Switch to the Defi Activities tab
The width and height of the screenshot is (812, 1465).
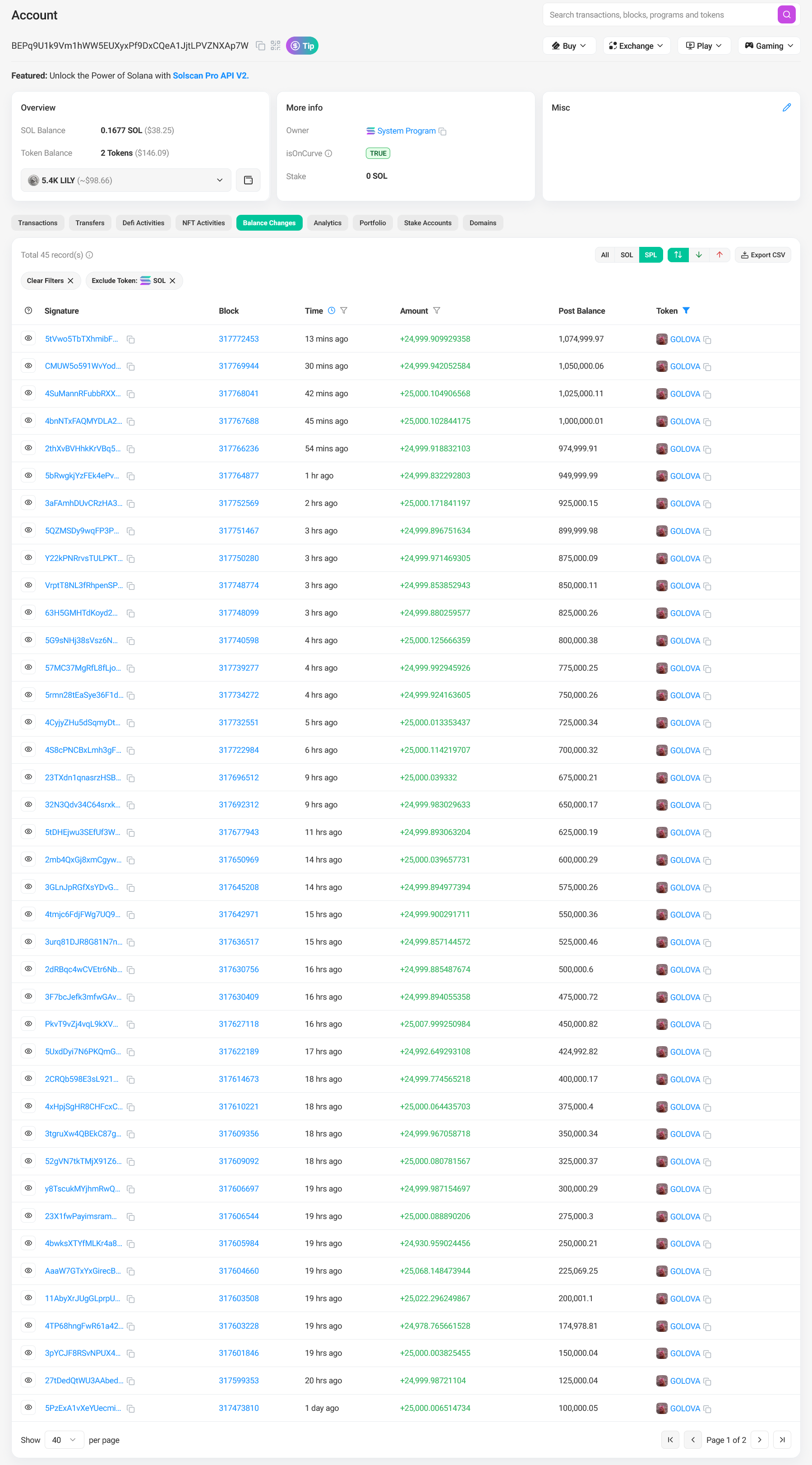[x=143, y=223]
